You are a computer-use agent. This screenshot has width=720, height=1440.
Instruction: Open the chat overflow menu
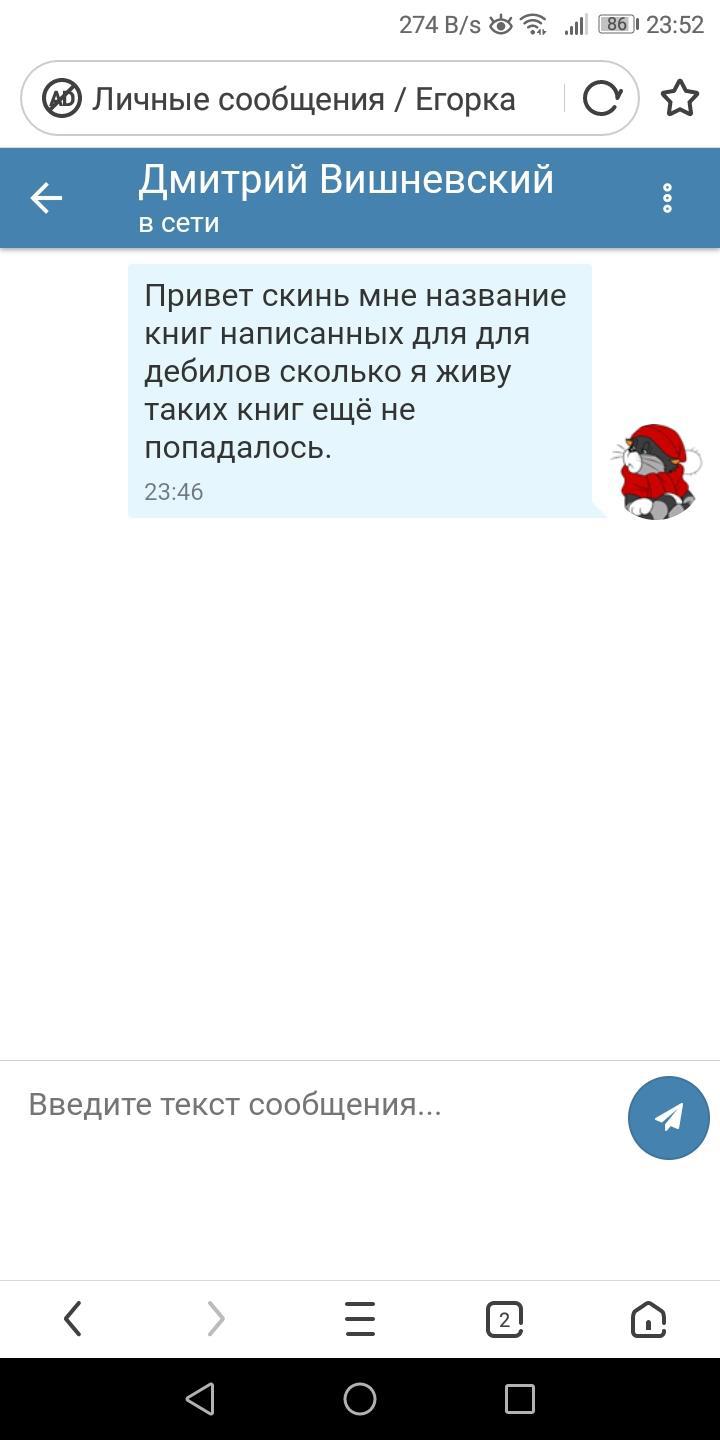point(667,198)
